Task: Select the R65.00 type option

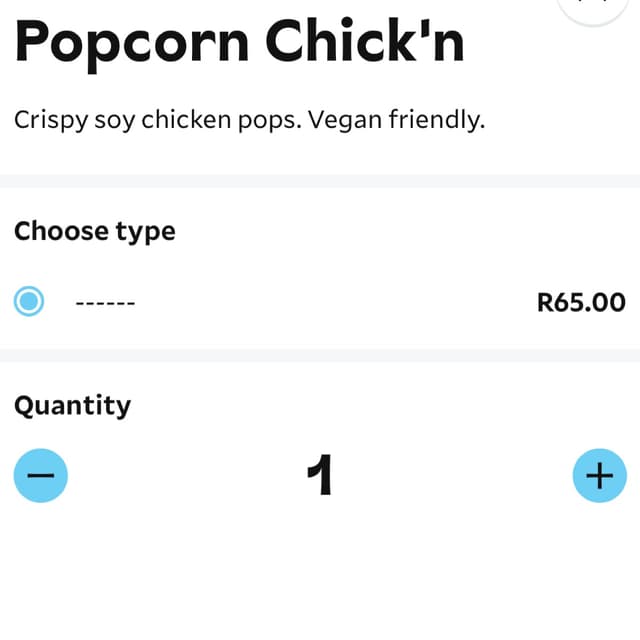Action: click(x=30, y=301)
